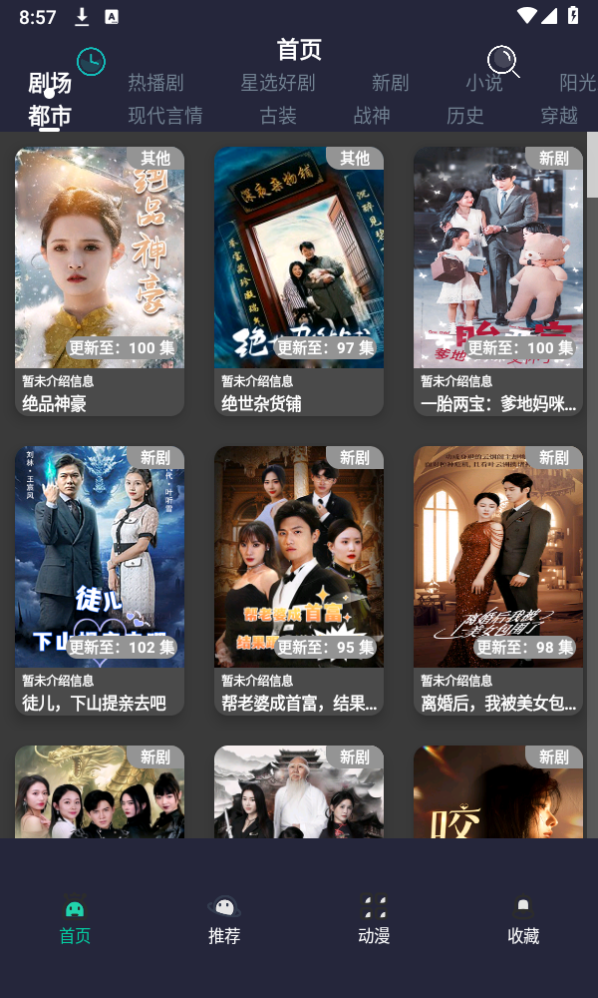The height and width of the screenshot is (998, 598).
Task: Open the drama 绝世杂货铺
Action: pyautogui.click(x=299, y=281)
